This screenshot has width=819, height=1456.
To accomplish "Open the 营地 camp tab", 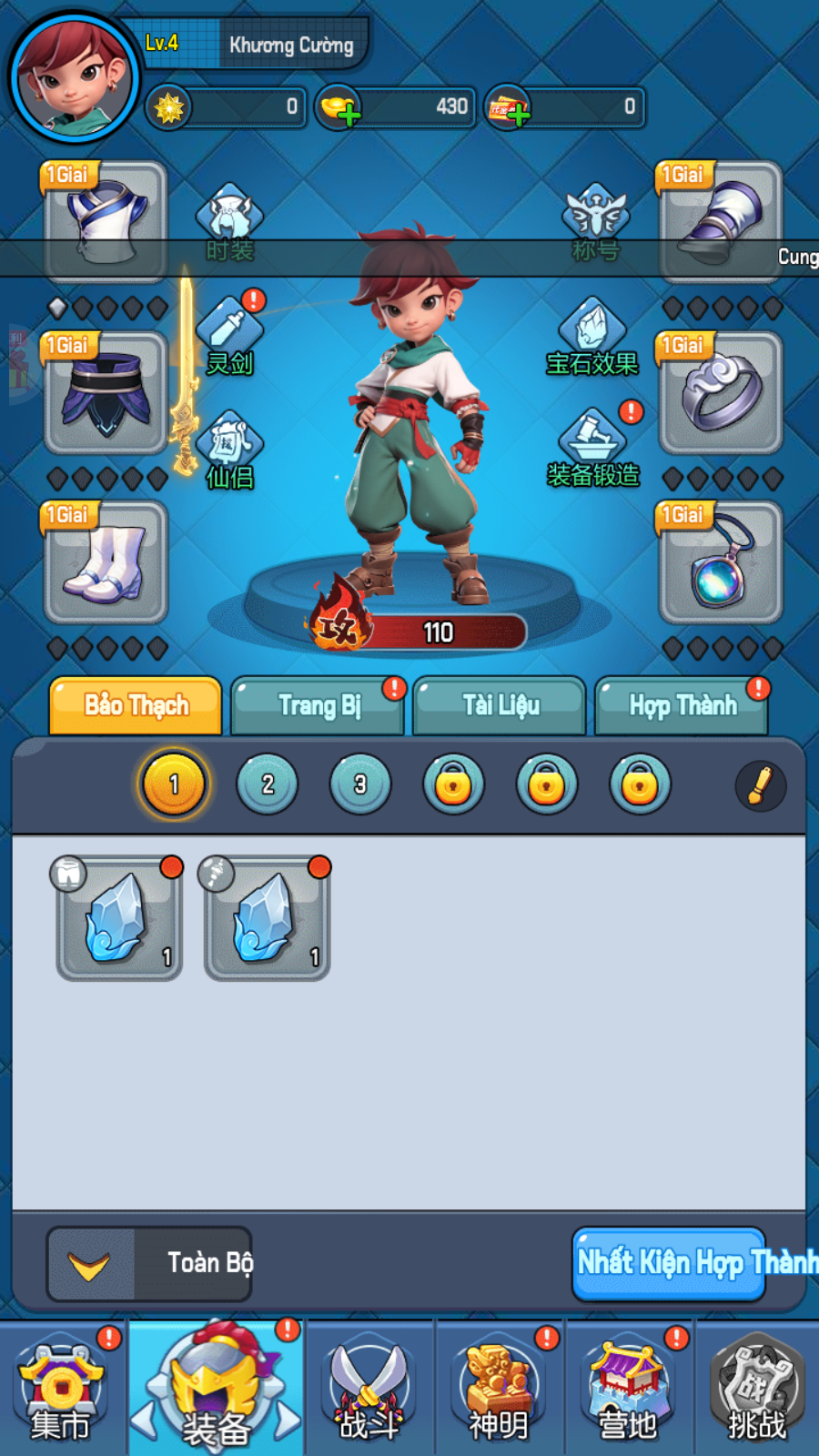I will [x=628, y=1389].
